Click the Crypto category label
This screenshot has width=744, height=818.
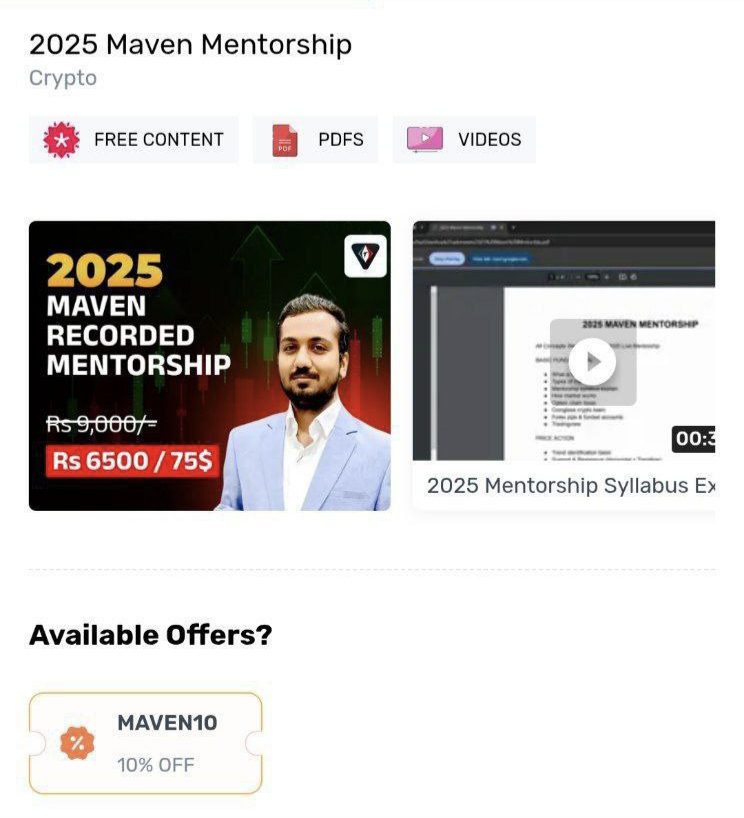pyautogui.click(x=62, y=78)
